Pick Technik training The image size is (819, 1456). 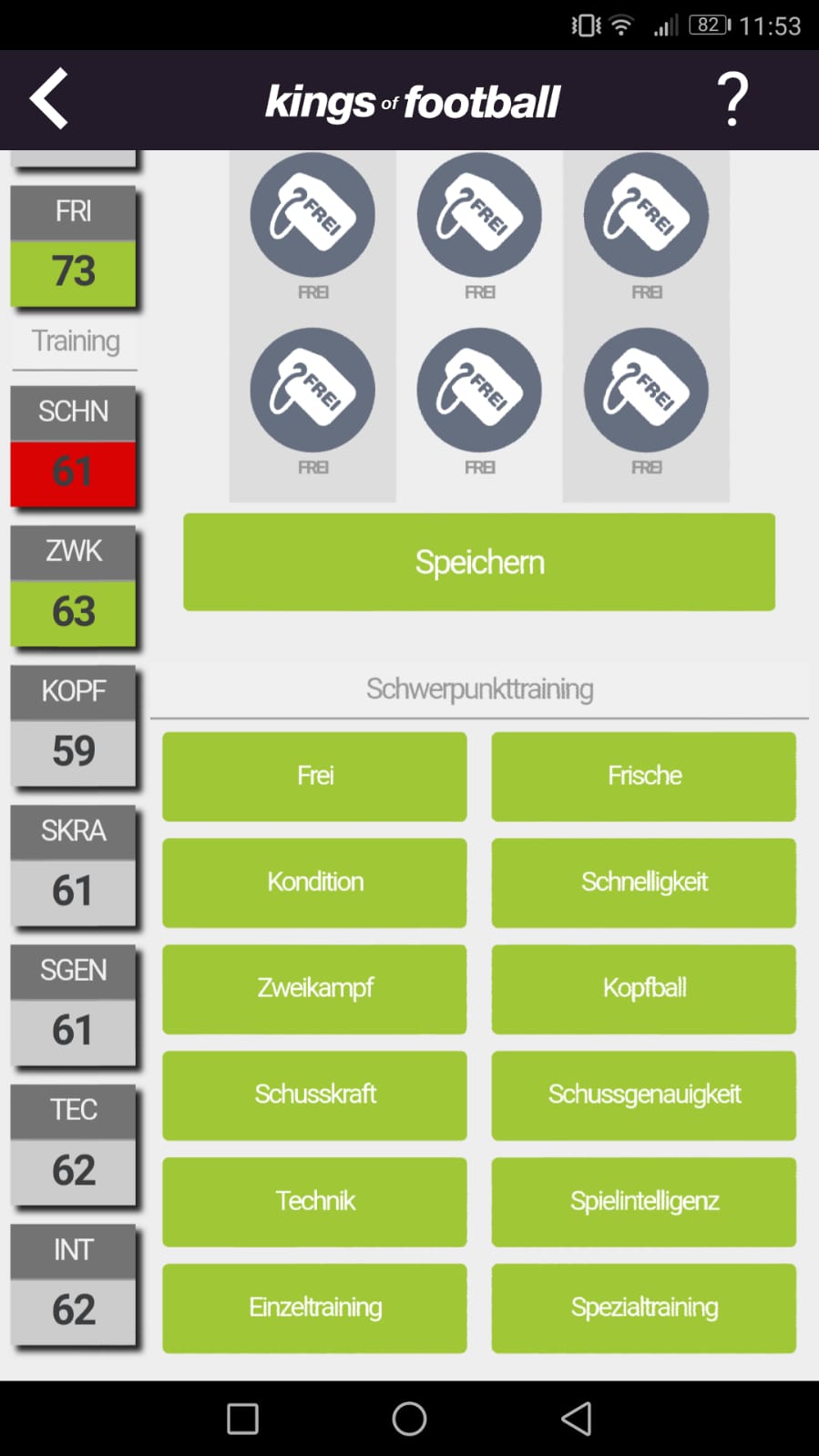coord(314,1201)
